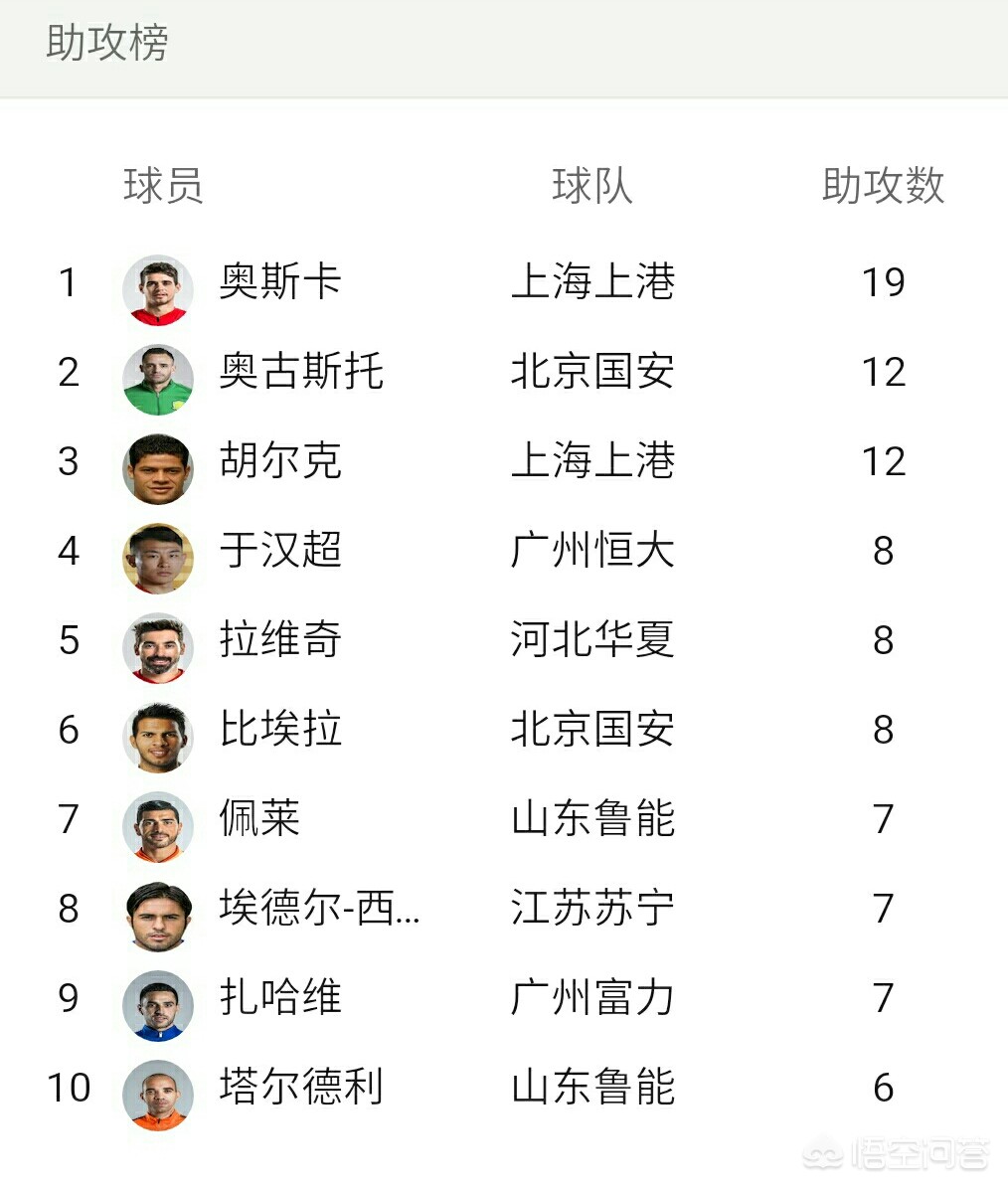Click assist count 19 for Oscar

884,282
